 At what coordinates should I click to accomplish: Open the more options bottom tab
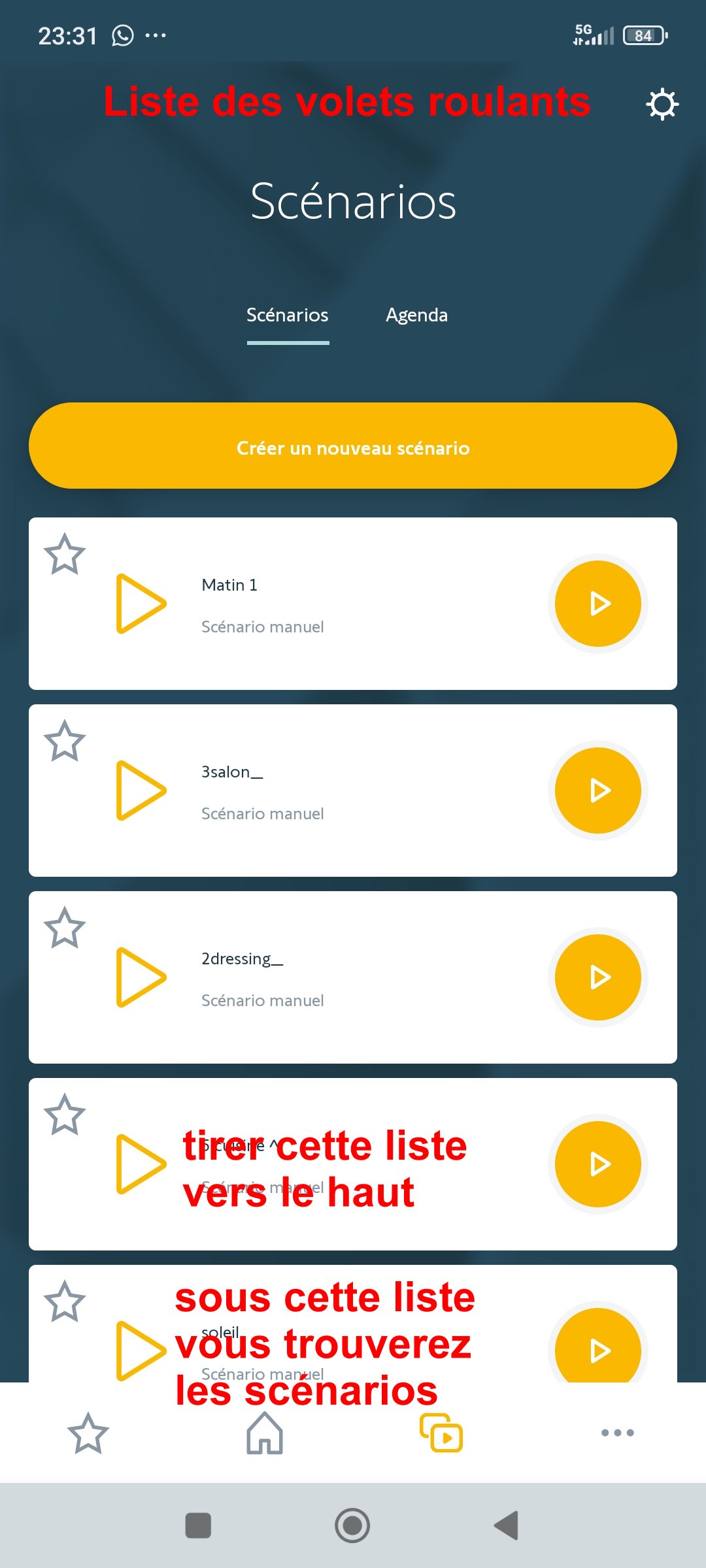tap(617, 1433)
